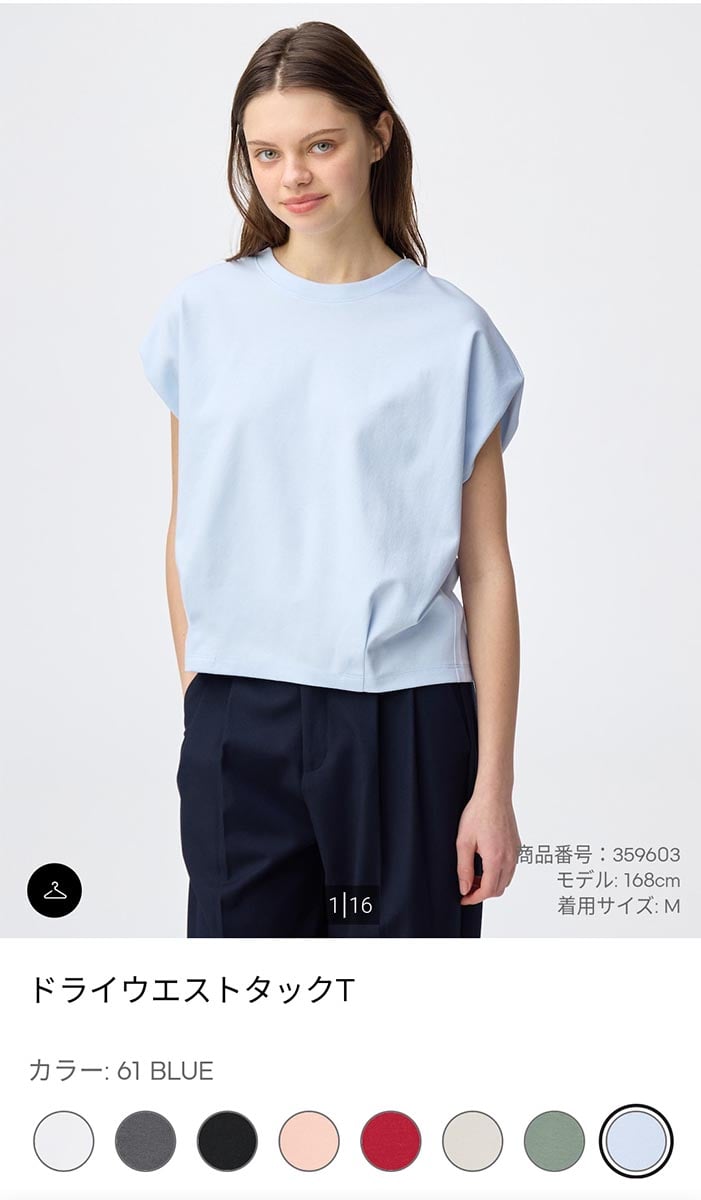The width and height of the screenshot is (701, 1200).
Task: Pick the black color swatch
Action: tap(227, 1141)
